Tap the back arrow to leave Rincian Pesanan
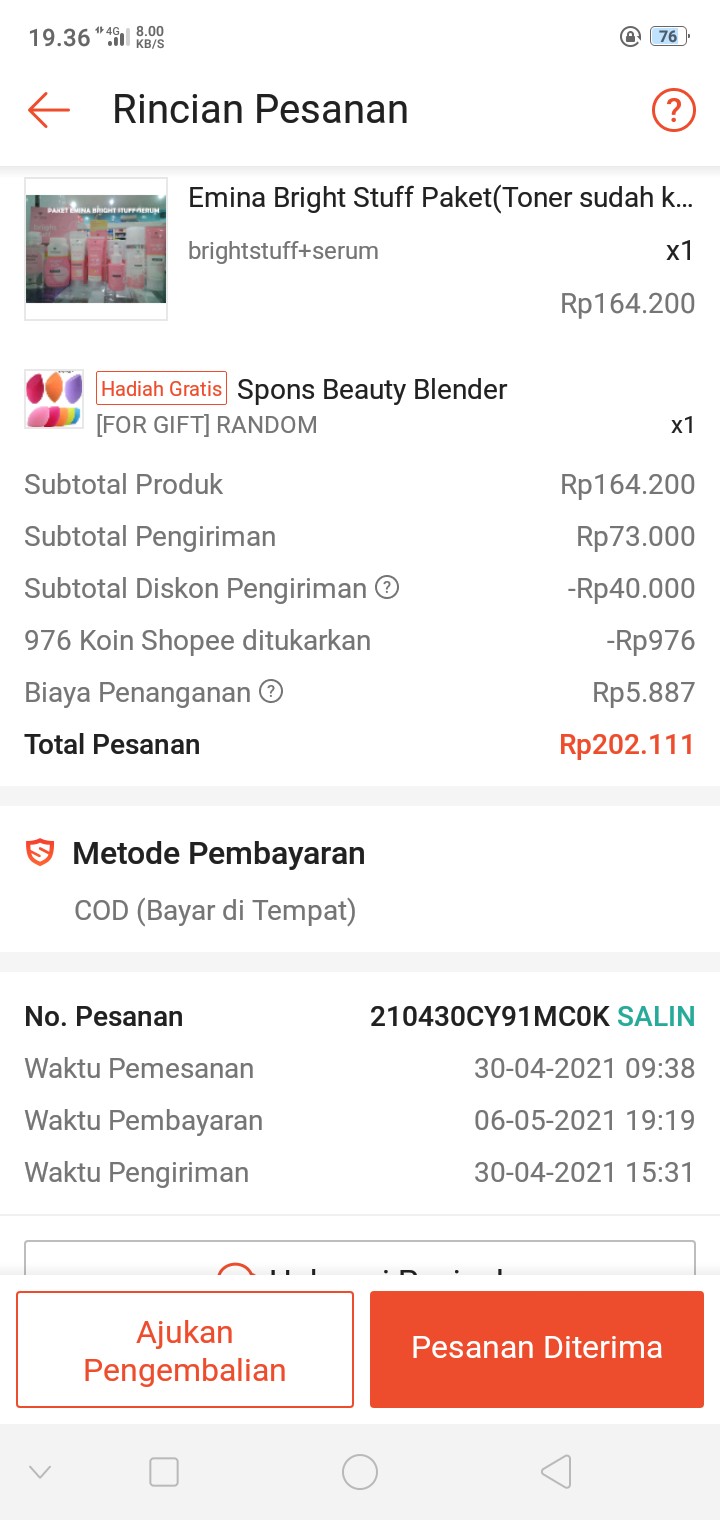The width and height of the screenshot is (720, 1520). click(x=48, y=110)
